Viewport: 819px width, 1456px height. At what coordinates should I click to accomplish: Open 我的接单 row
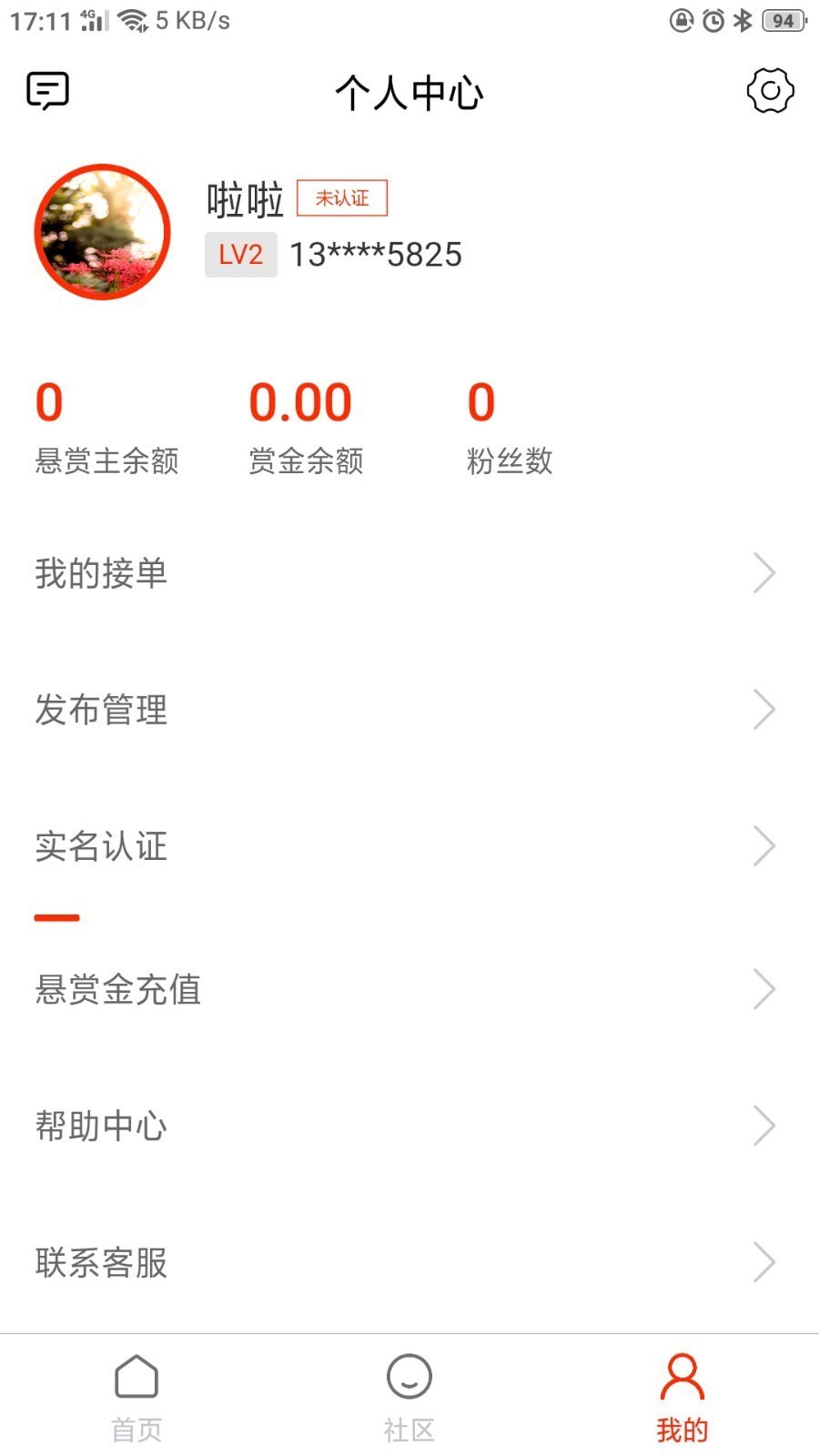409,573
